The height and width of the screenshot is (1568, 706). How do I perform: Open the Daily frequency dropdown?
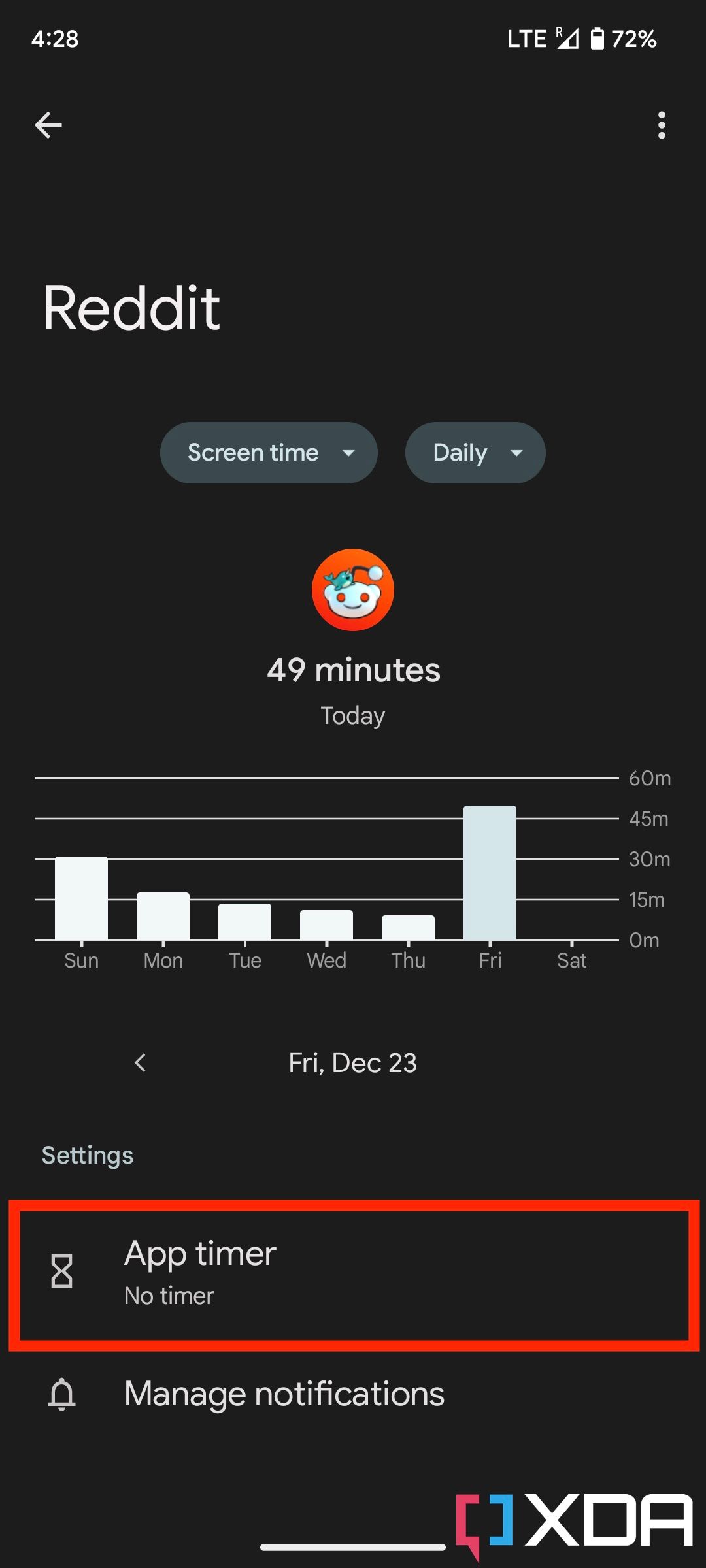475,452
